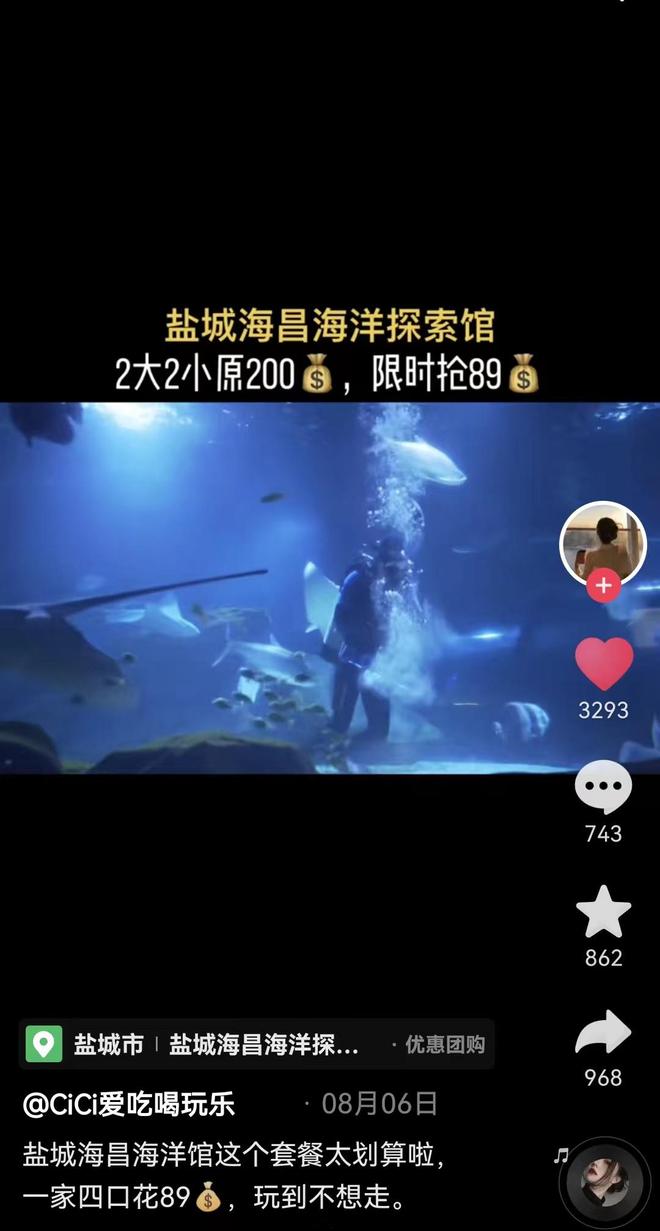Screen dimensions: 660x1231
Task: Open the comments with 743 replies
Action: point(603,788)
